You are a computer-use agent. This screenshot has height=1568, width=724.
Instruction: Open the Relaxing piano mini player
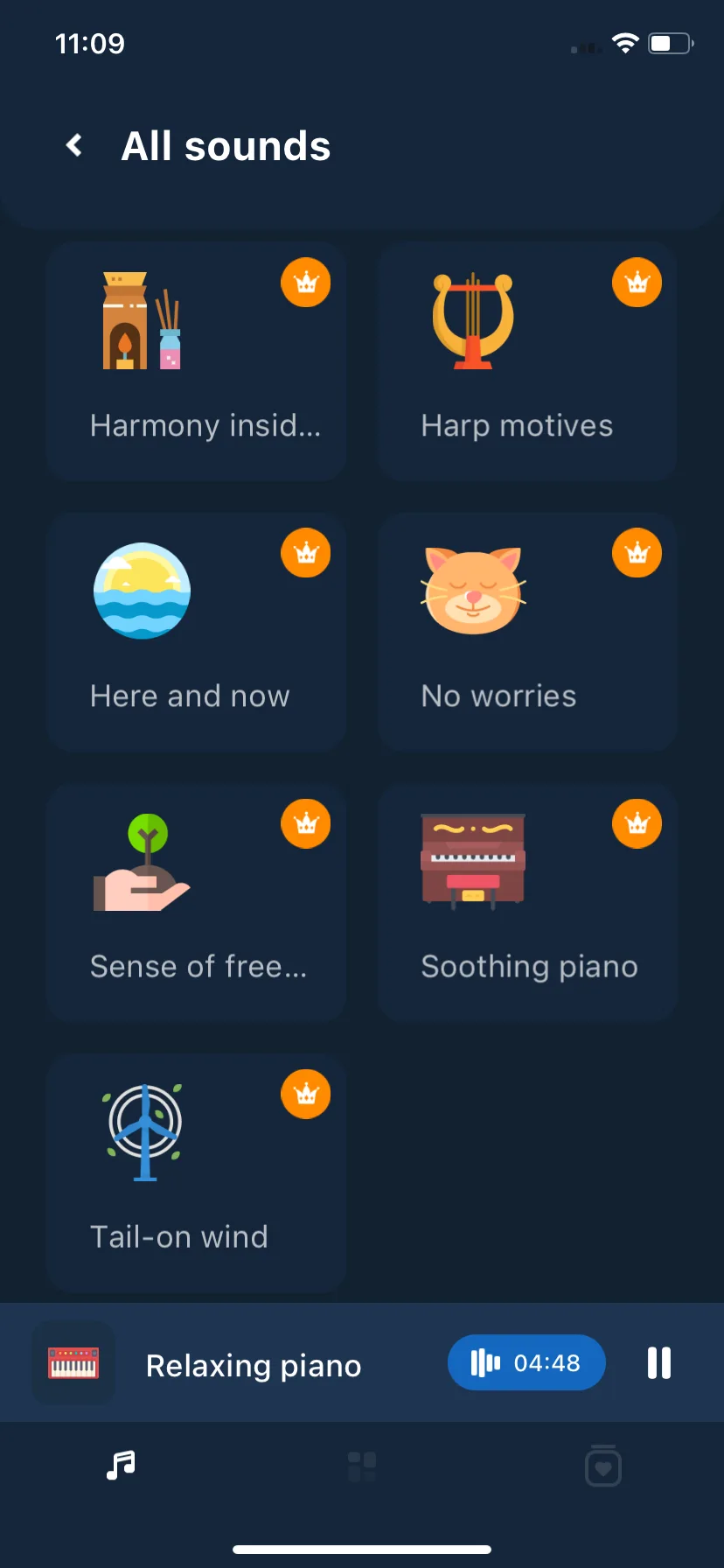pos(254,1365)
